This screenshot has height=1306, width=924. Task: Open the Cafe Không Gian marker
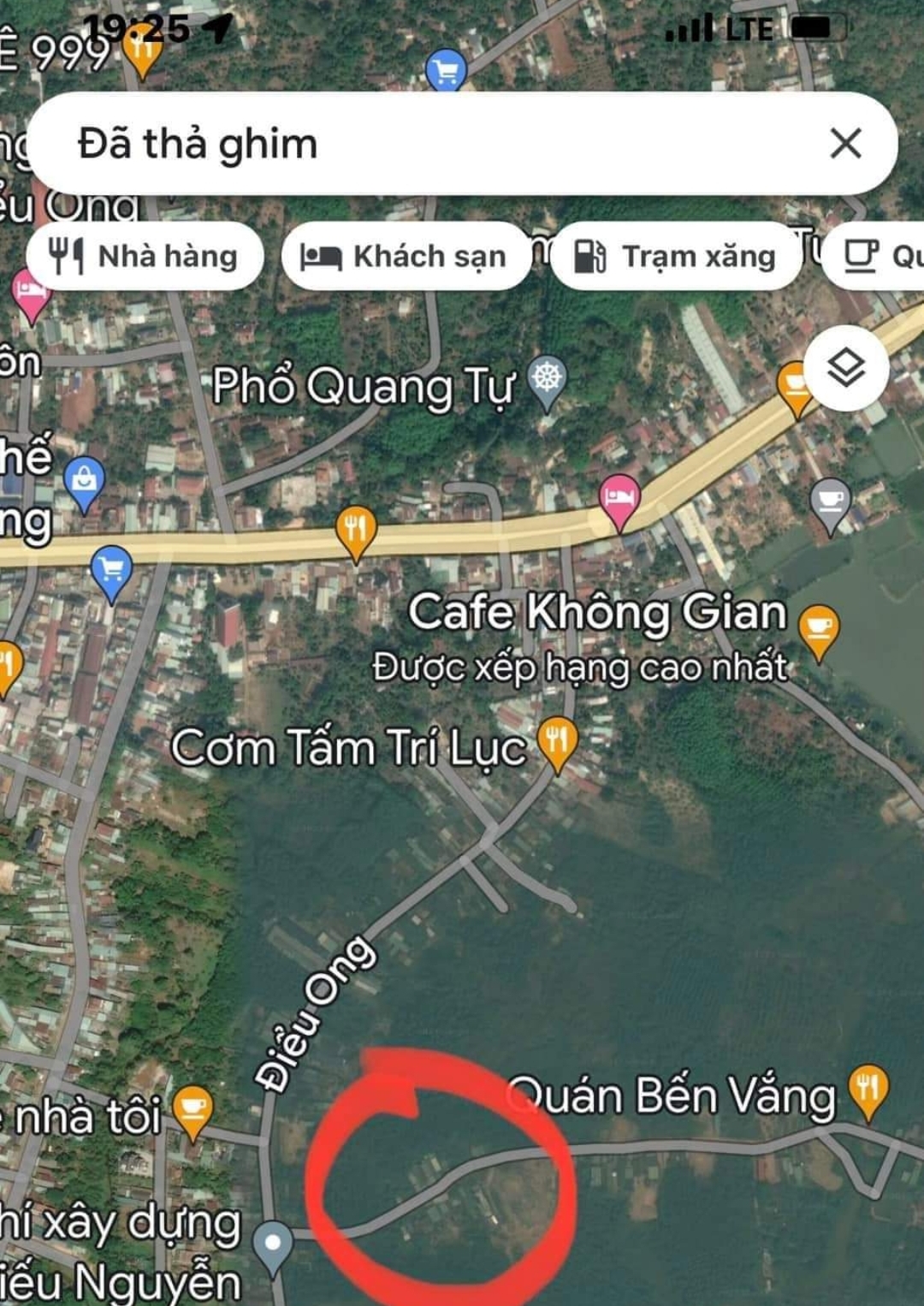[x=818, y=627]
